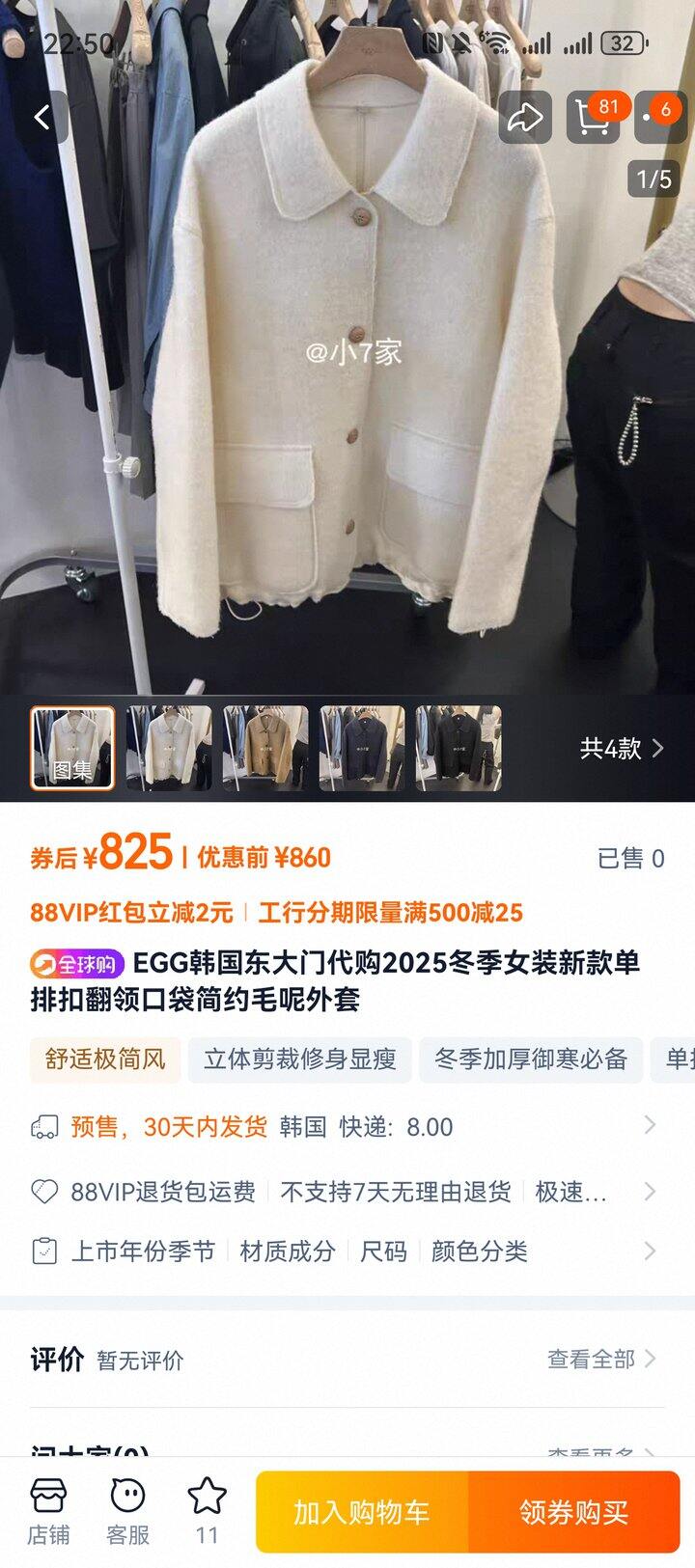Screen dimensions: 695x1568
Task: Go back using the top-left arrow
Action: click(42, 118)
